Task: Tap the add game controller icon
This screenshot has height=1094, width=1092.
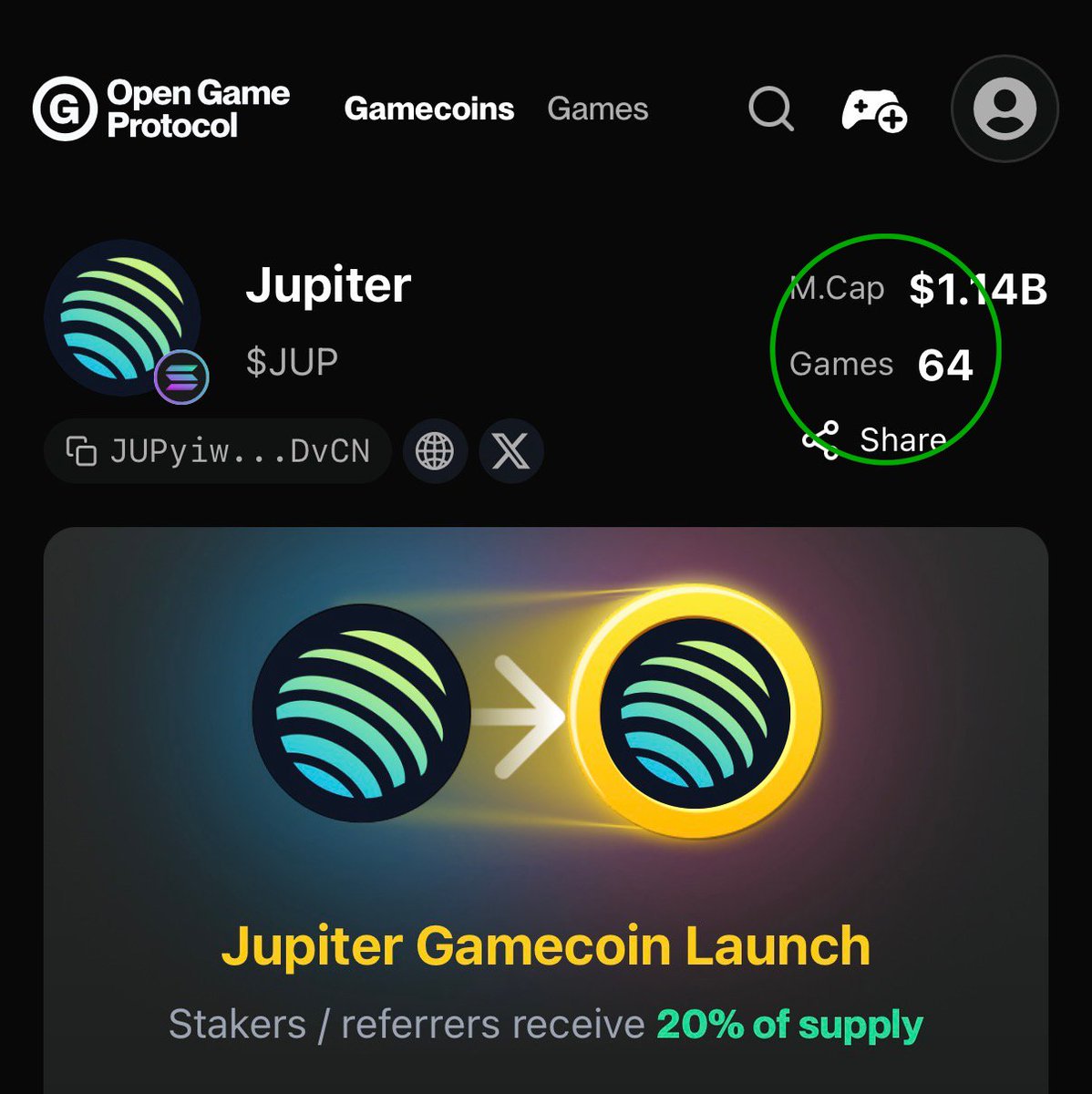Action: [x=873, y=110]
